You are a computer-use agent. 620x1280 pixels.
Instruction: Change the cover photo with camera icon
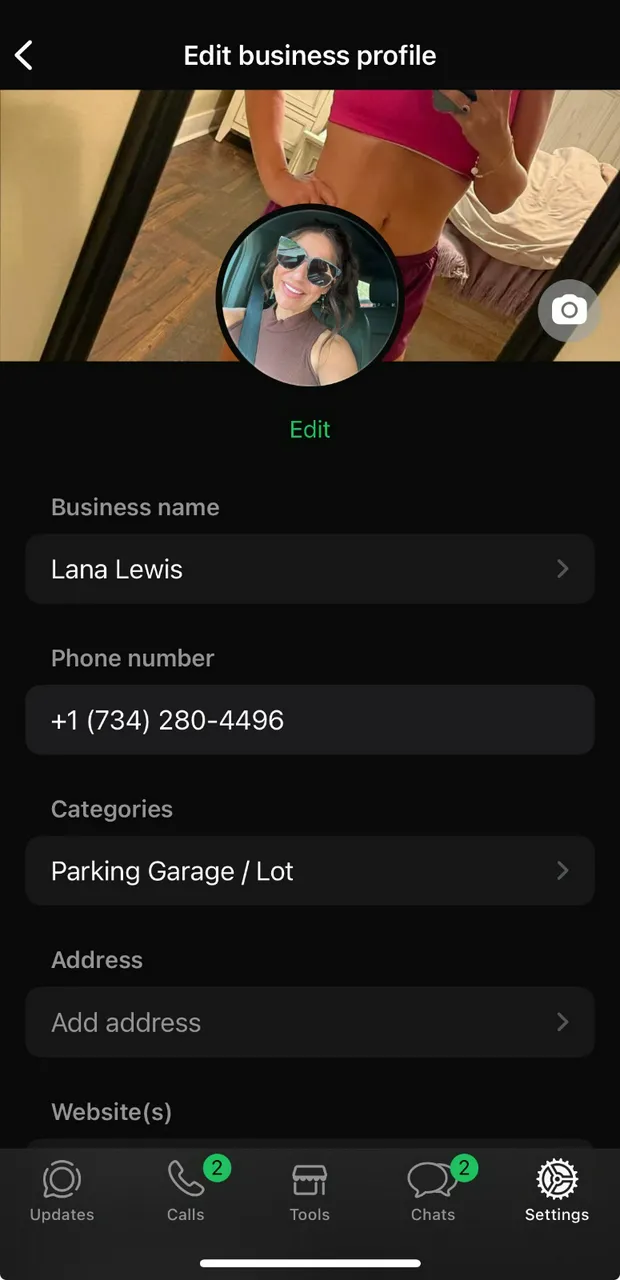point(569,310)
